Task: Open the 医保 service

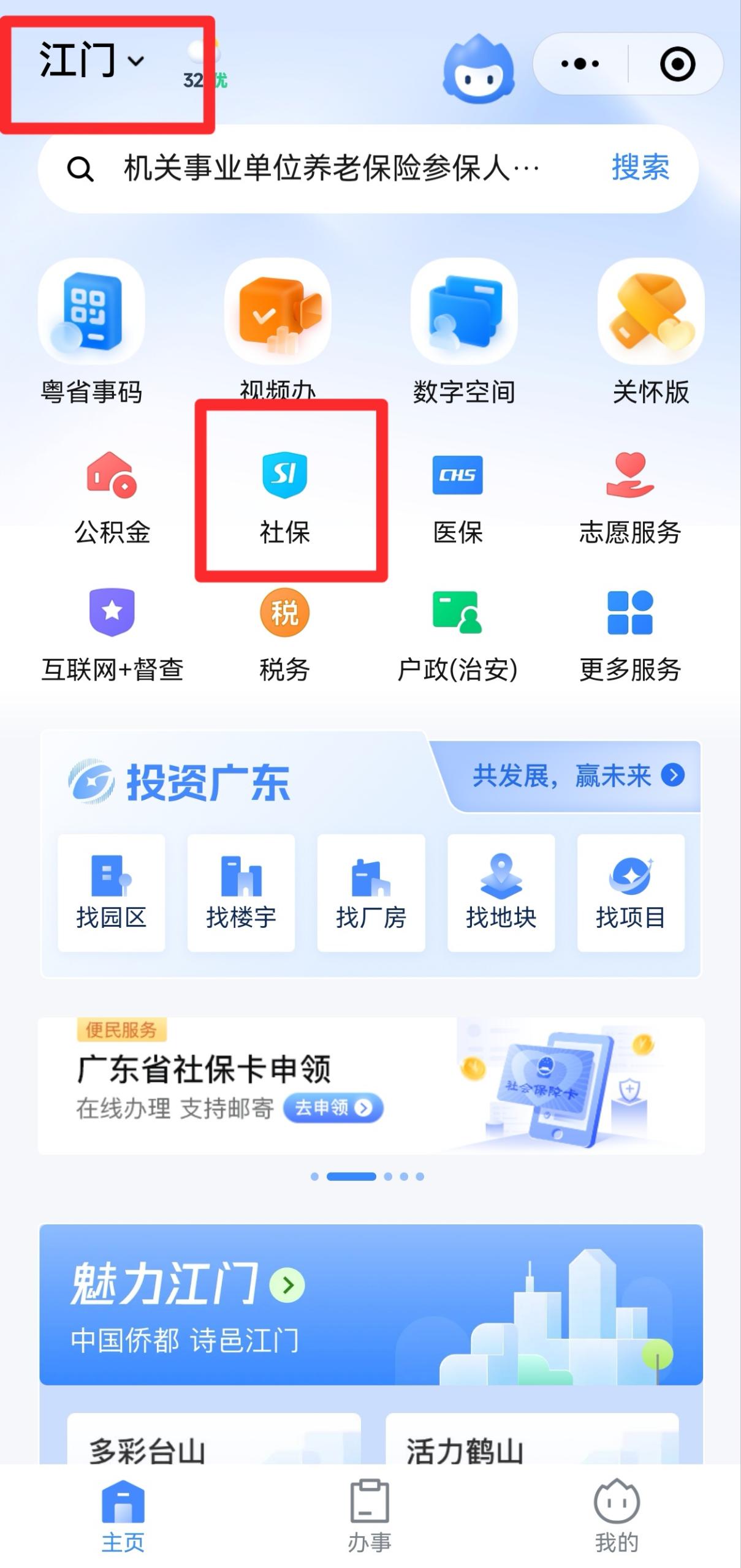Action: click(x=458, y=497)
